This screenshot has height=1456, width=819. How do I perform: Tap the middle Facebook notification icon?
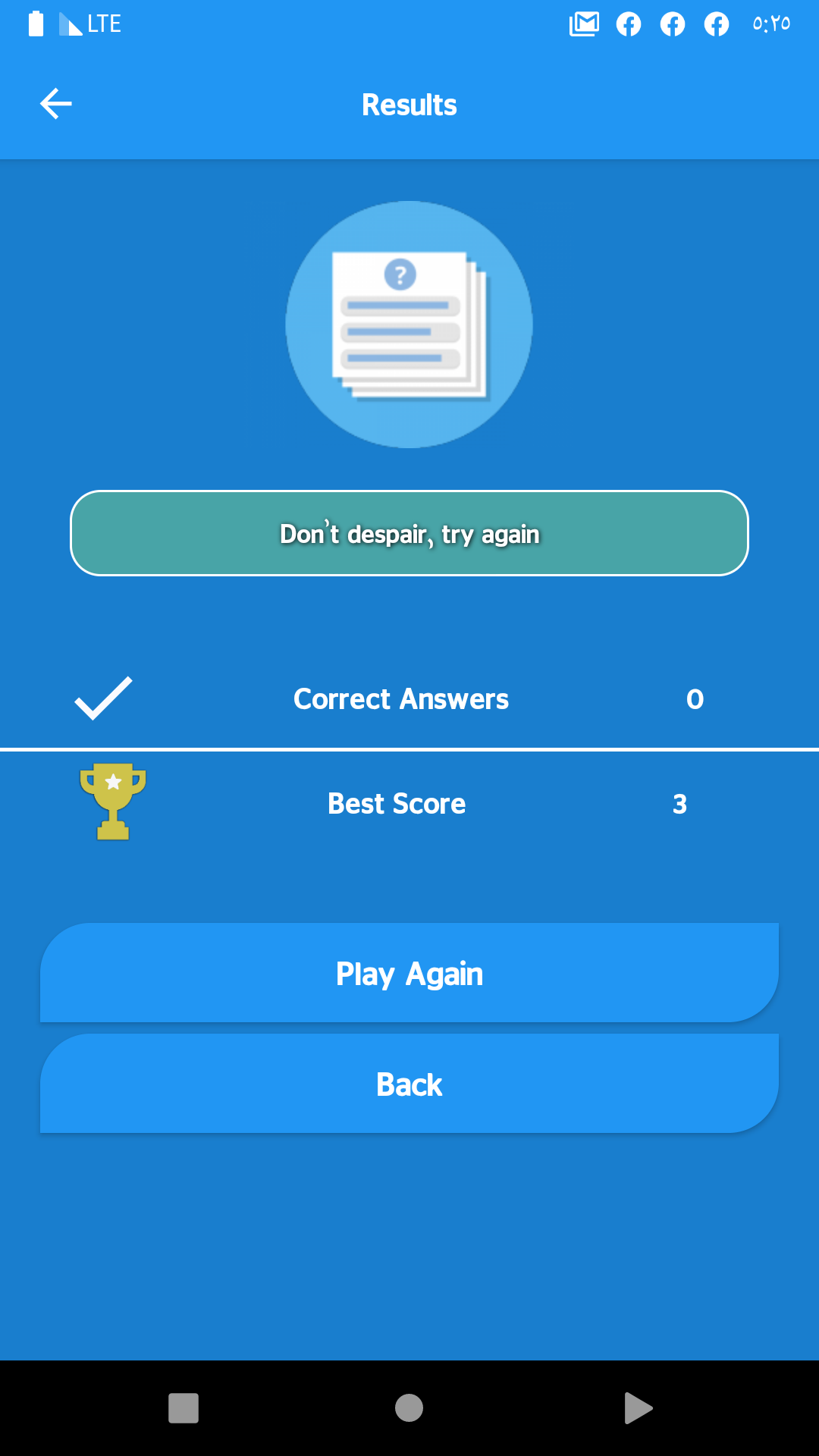[673, 23]
